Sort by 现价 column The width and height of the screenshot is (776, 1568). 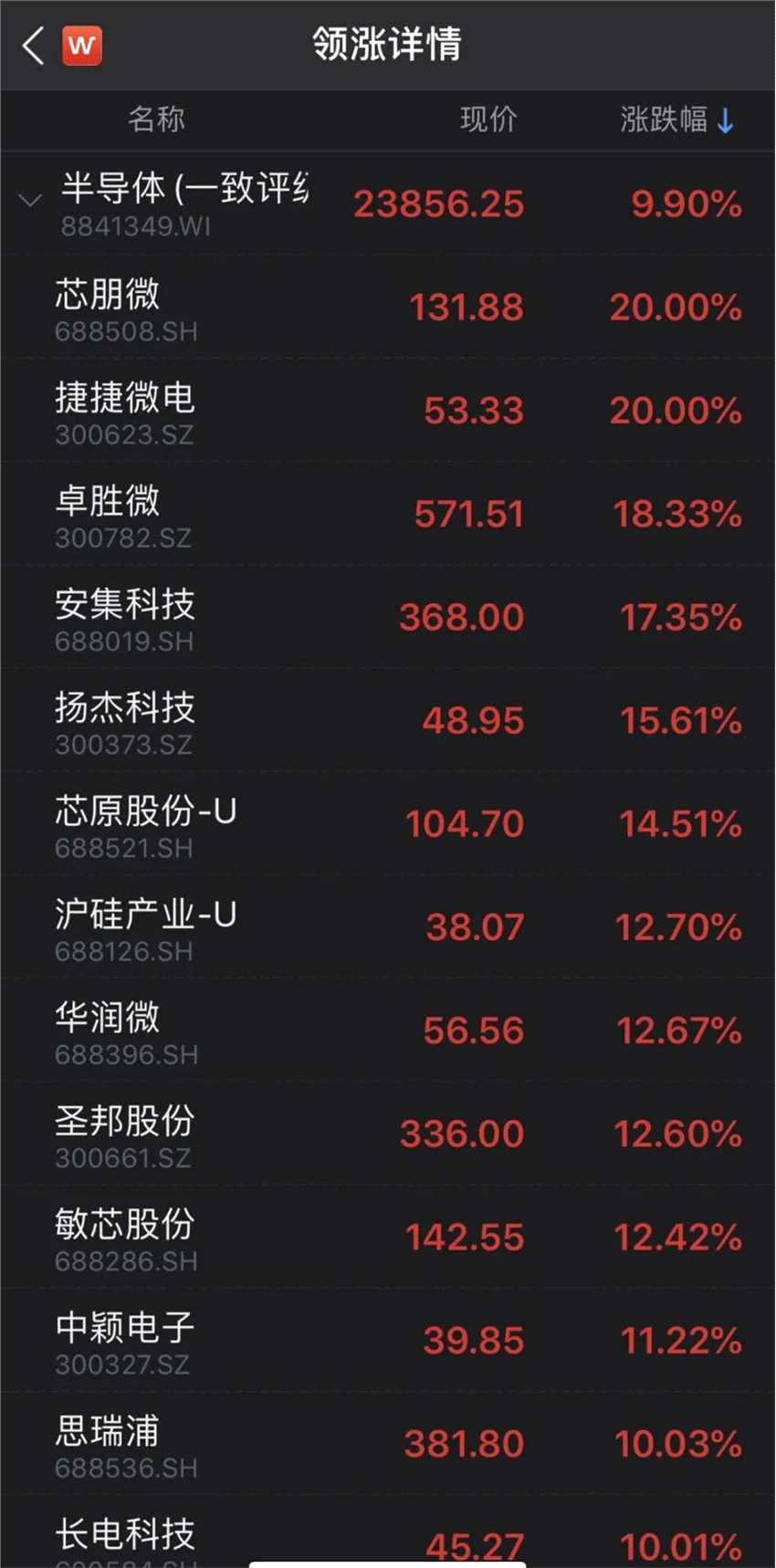click(x=488, y=120)
